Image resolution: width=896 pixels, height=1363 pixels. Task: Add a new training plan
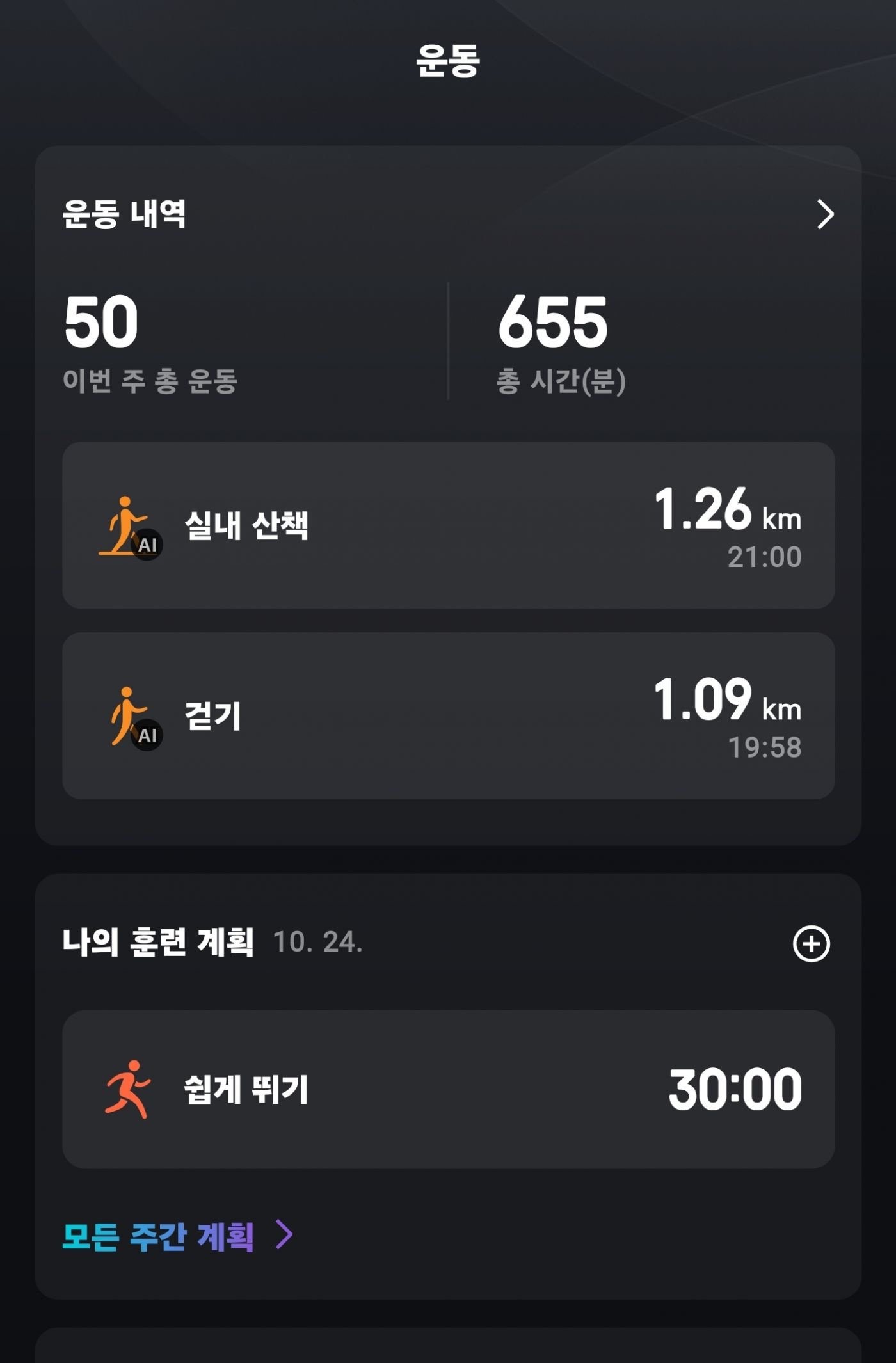(811, 943)
